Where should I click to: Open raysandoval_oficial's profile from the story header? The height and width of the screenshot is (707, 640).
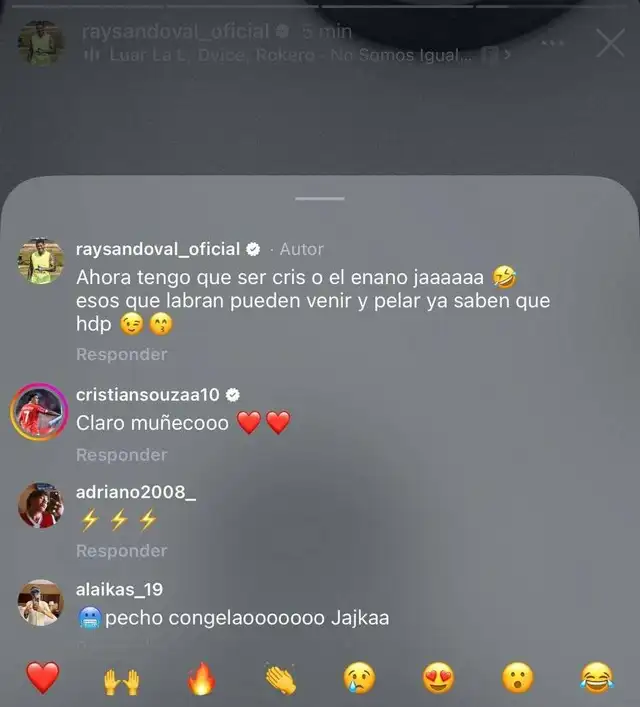[175, 32]
